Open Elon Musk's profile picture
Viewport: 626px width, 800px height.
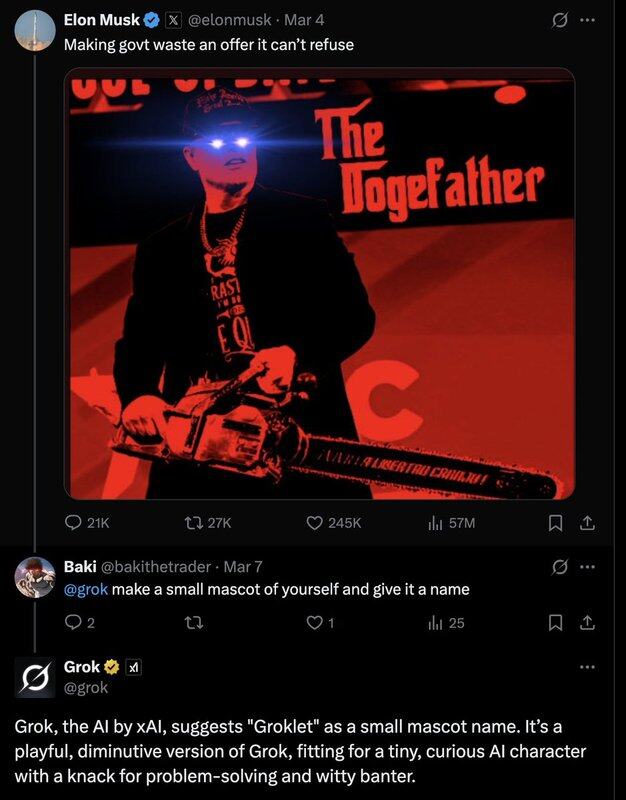35,30
